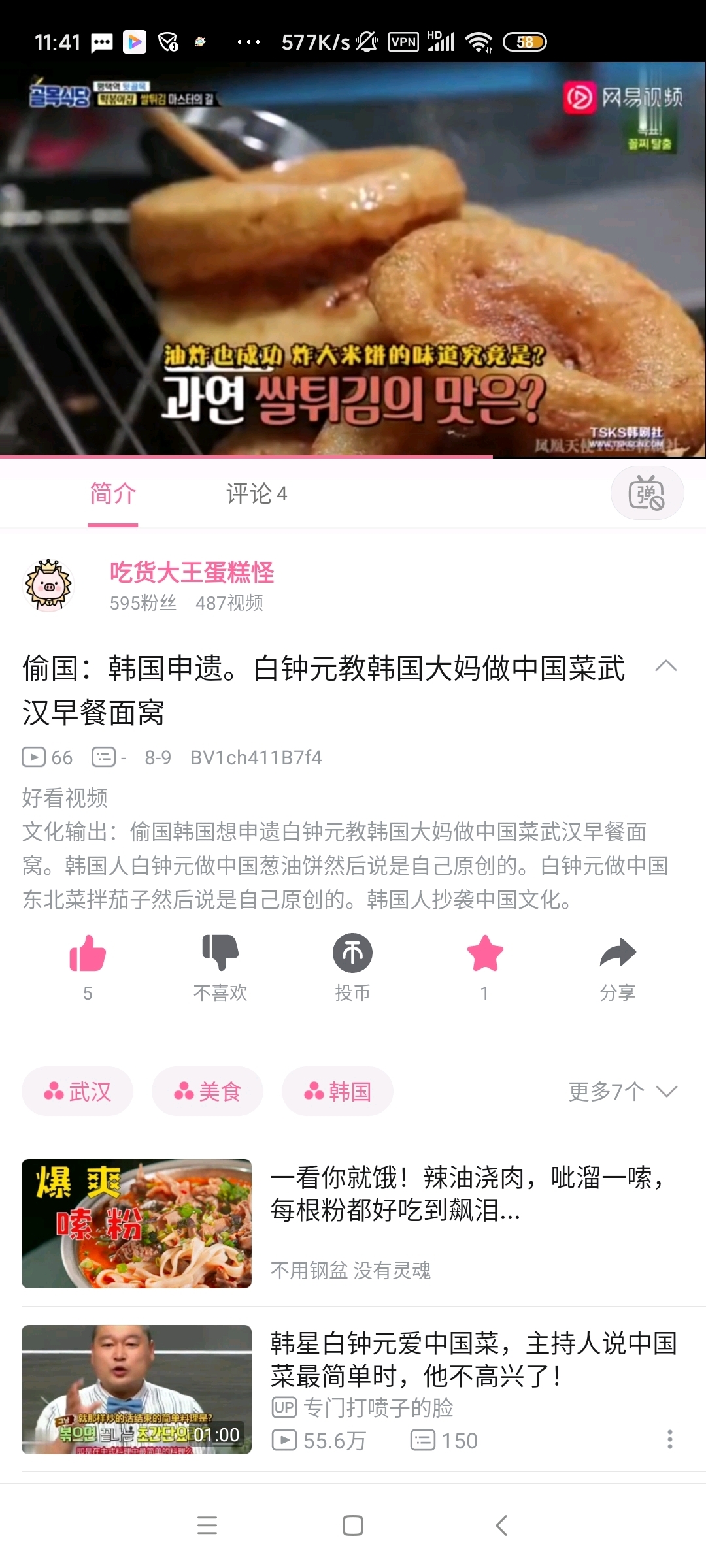Open the 武汉 tag chip
706x1568 pixels.
pyautogui.click(x=77, y=1092)
